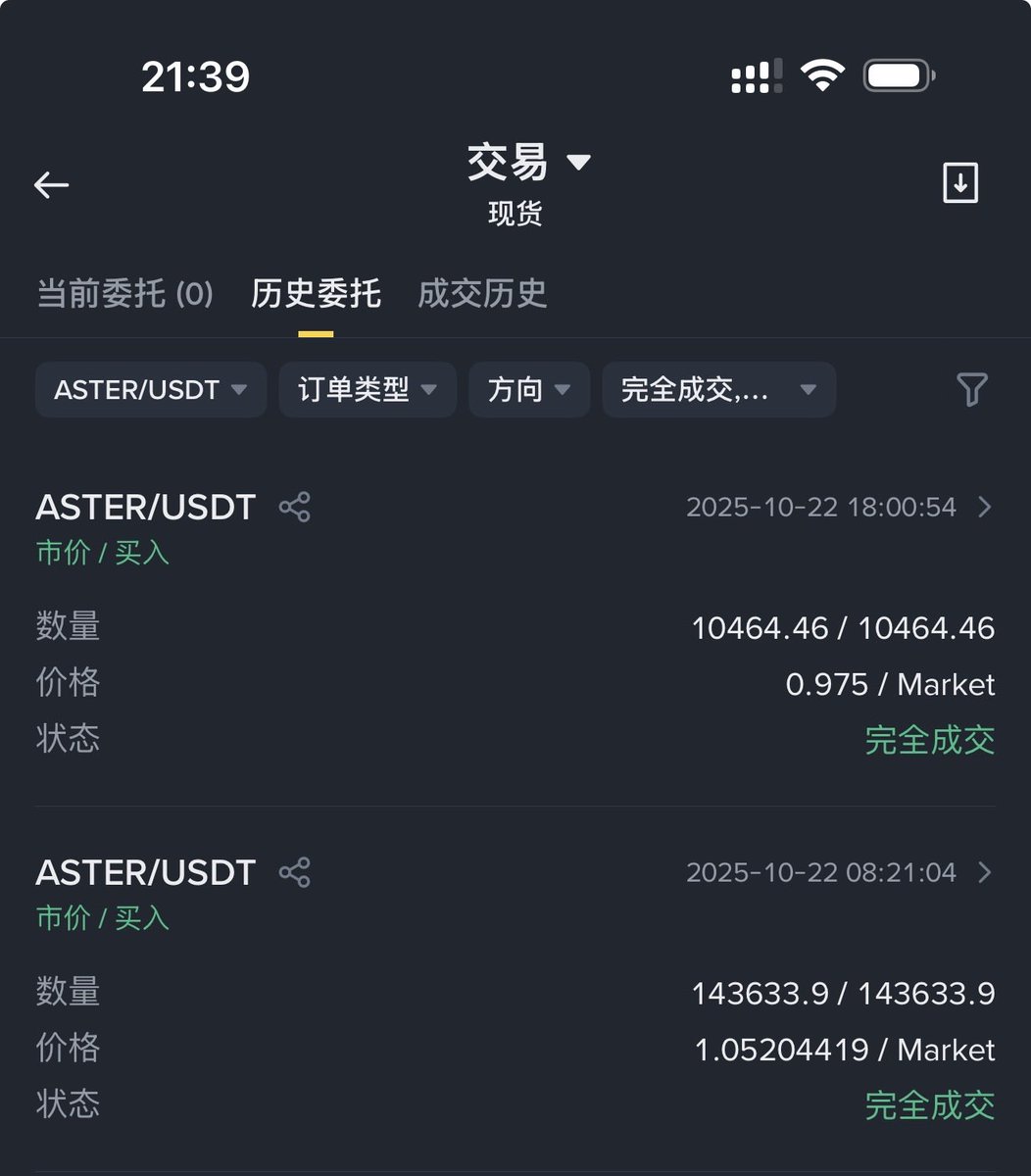Viewport: 1031px width, 1176px height.
Task: Switch to the 当前委托 tab
Action: [124, 293]
